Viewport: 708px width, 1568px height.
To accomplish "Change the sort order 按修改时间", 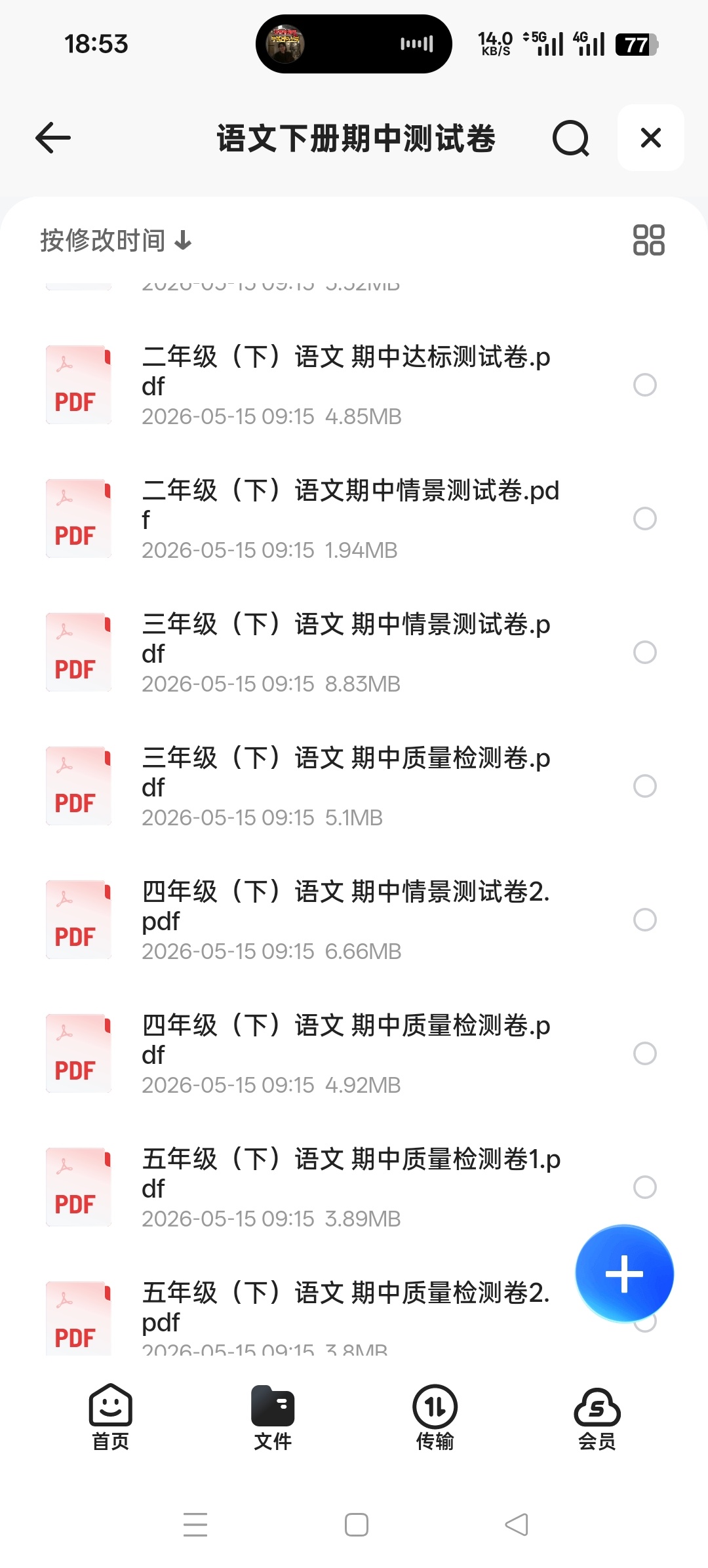I will point(116,241).
